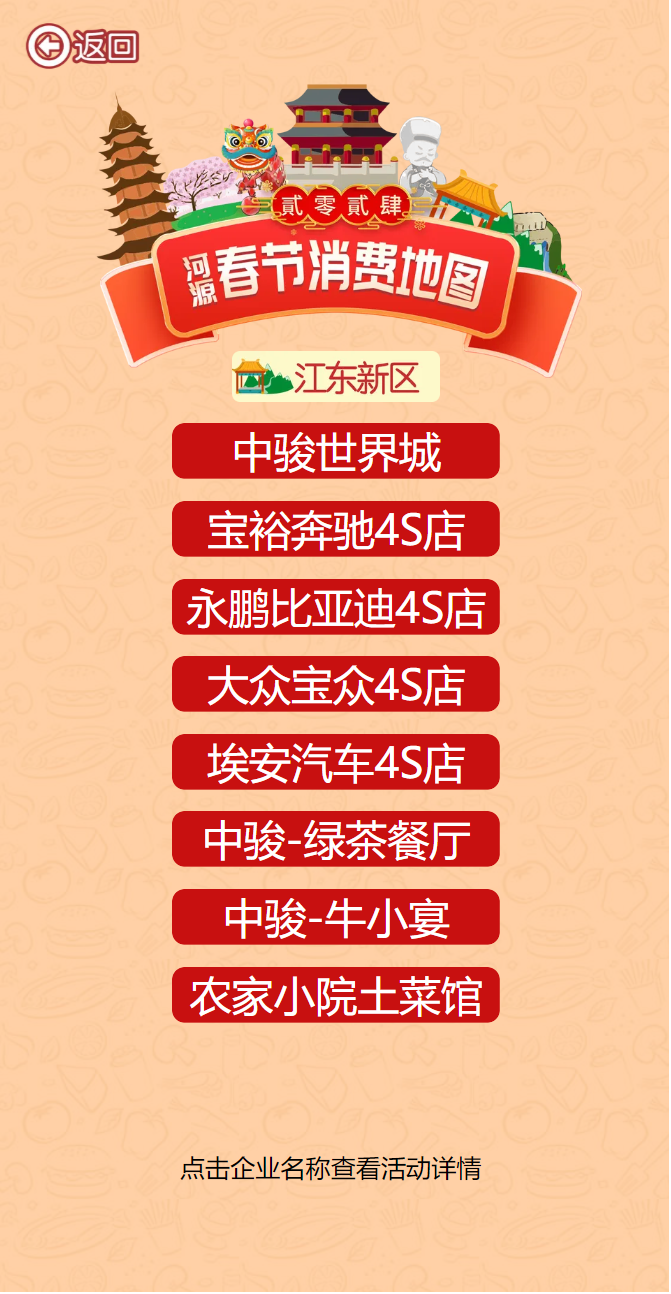Open 中骏世界城 activity details

click(x=336, y=452)
